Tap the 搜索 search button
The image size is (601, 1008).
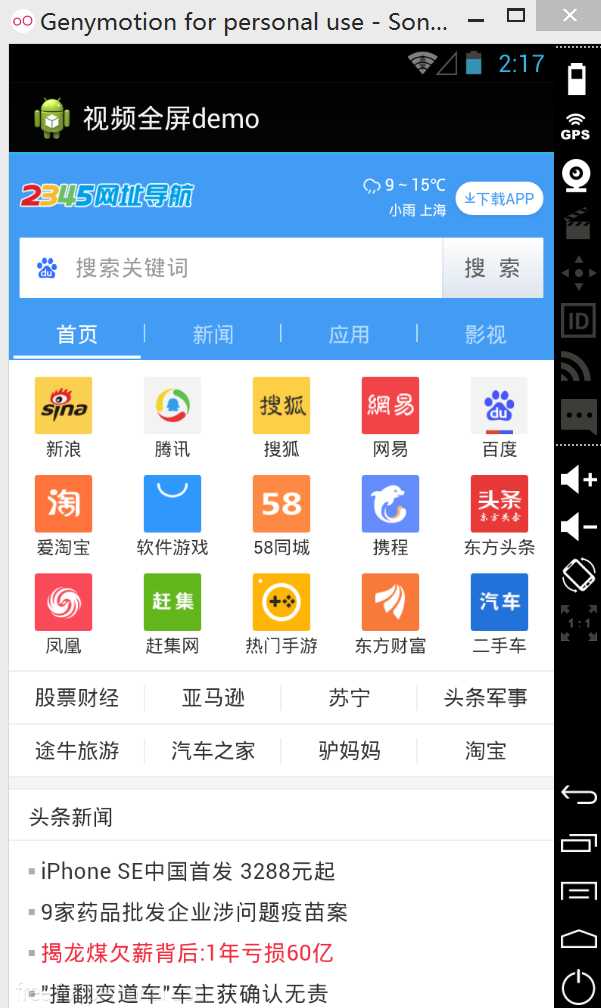click(492, 268)
